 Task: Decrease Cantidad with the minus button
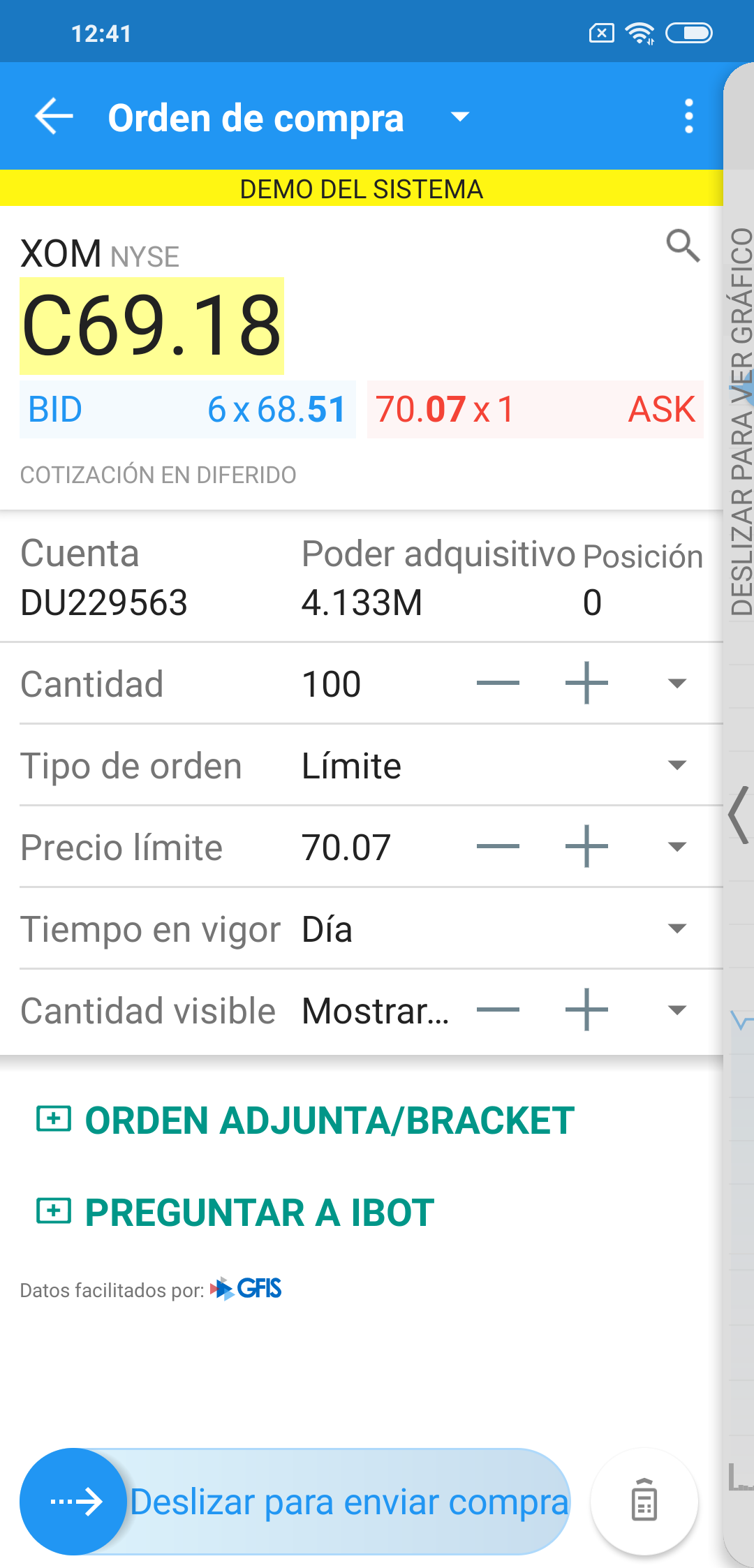(x=498, y=683)
